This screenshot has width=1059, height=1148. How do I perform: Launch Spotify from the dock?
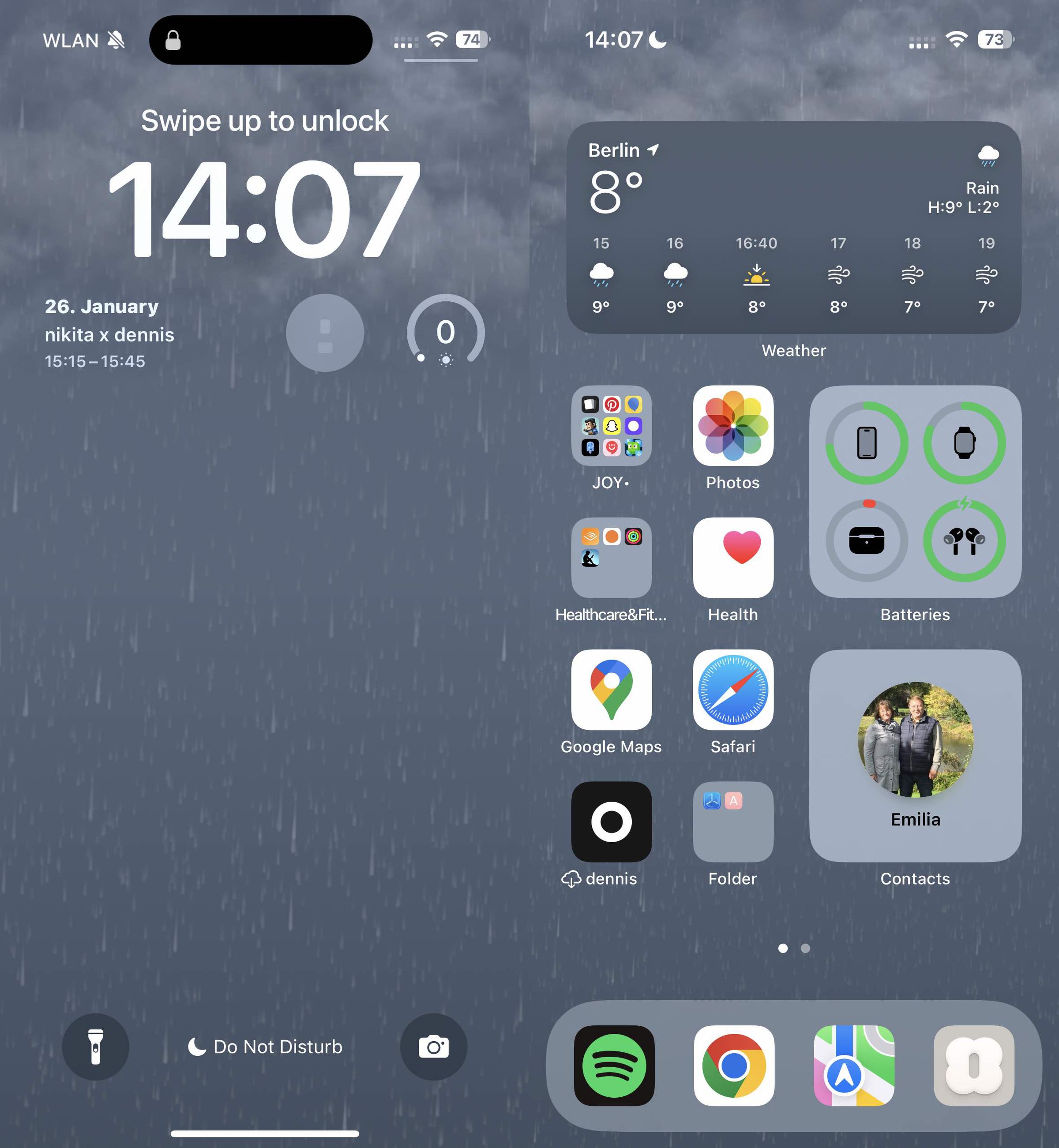pos(614,1065)
